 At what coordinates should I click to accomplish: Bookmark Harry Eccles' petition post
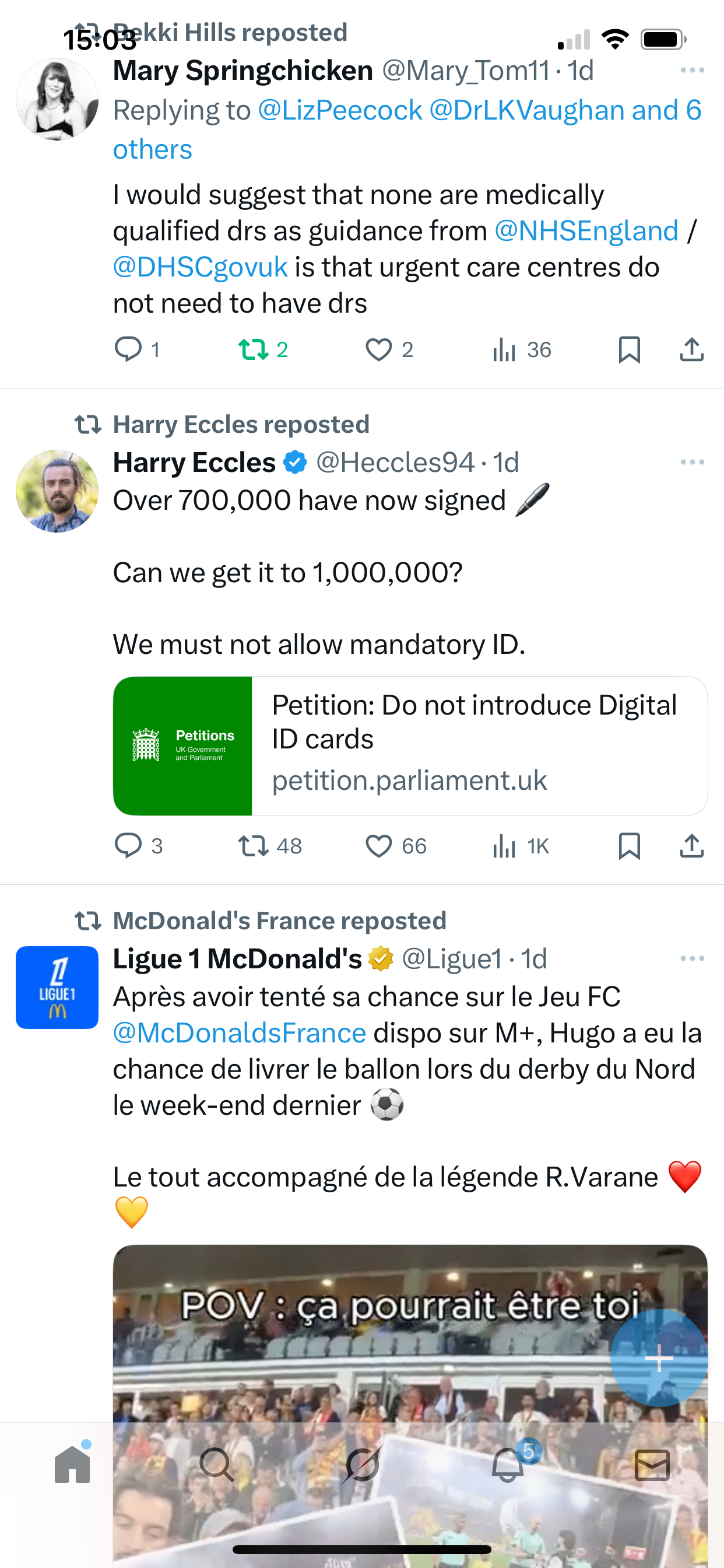pyautogui.click(x=629, y=845)
